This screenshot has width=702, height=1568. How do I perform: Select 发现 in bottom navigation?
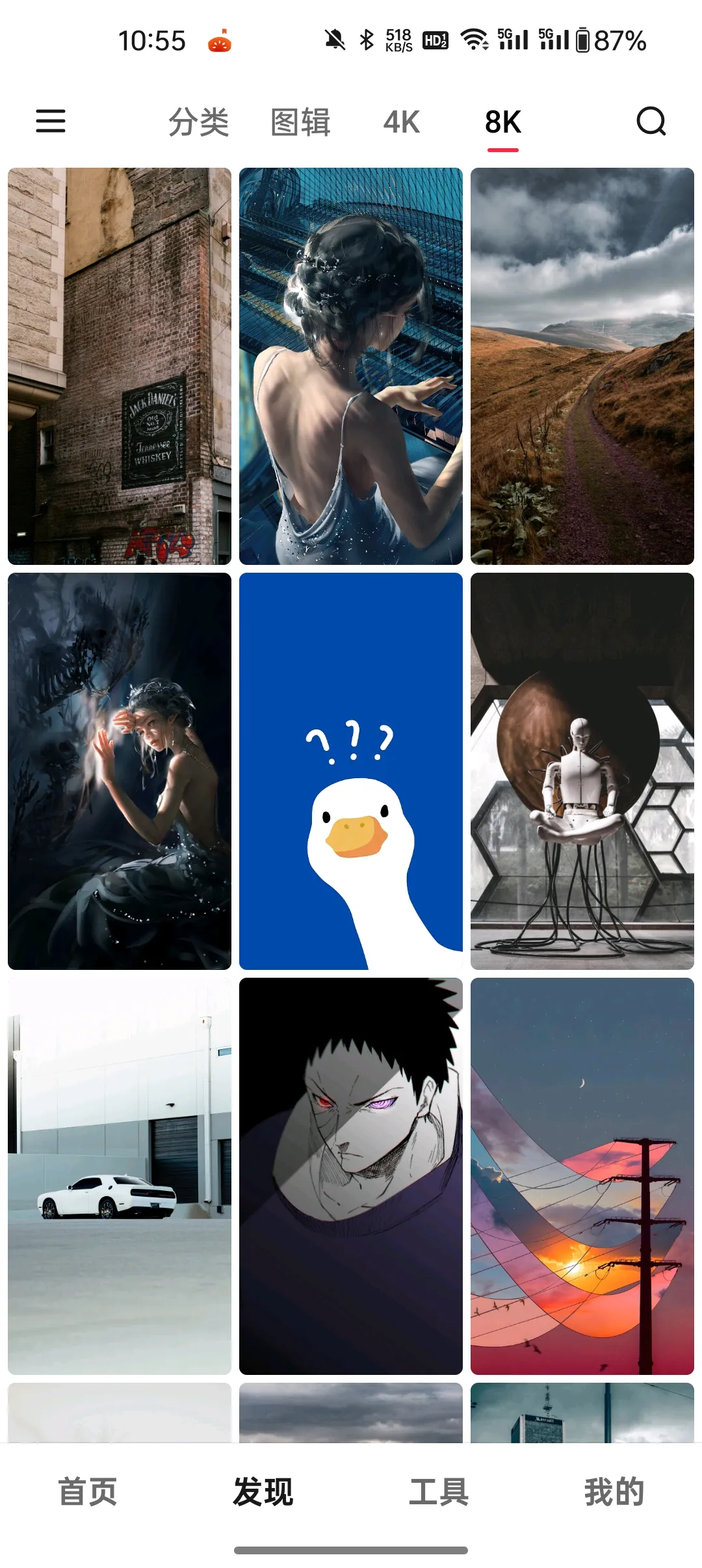[x=263, y=1491]
